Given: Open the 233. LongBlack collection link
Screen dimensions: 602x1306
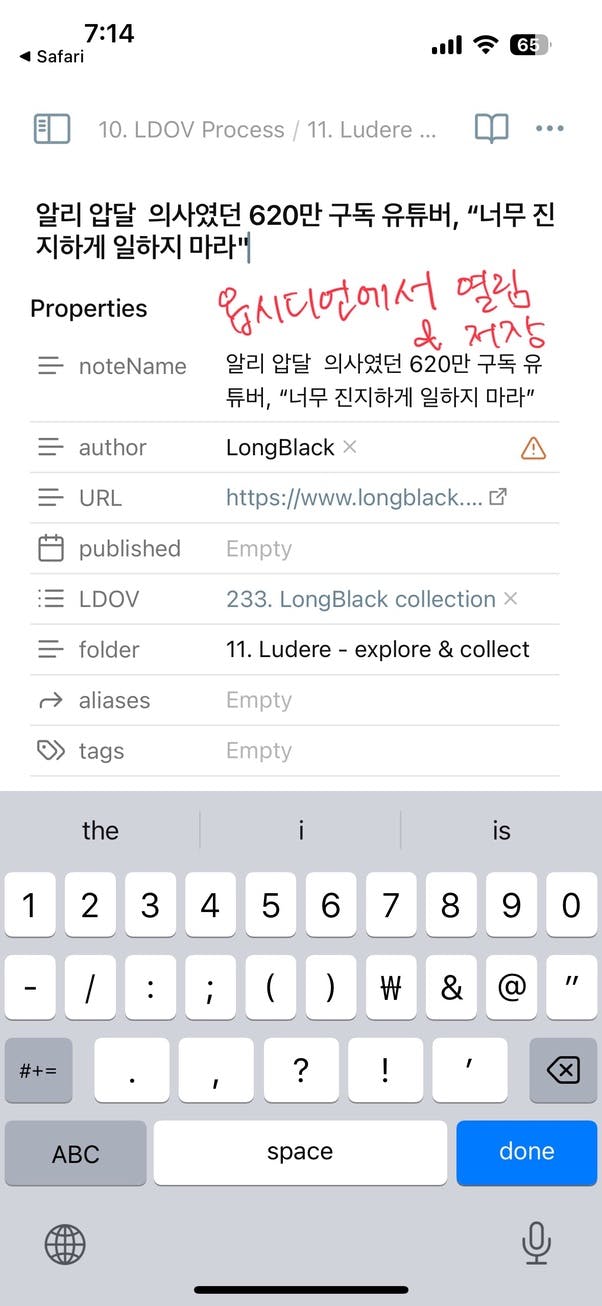Looking at the screenshot, I should pos(361,599).
